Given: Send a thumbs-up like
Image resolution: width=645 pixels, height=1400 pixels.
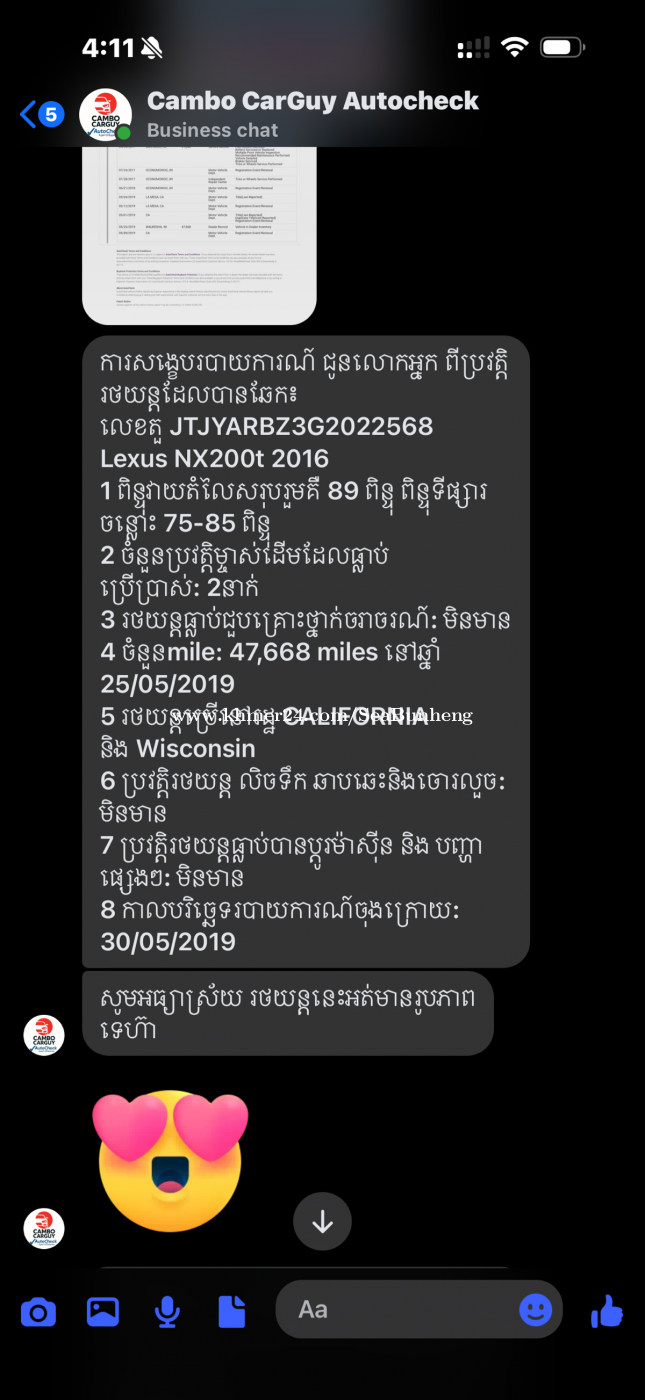Looking at the screenshot, I should coord(607,1310).
